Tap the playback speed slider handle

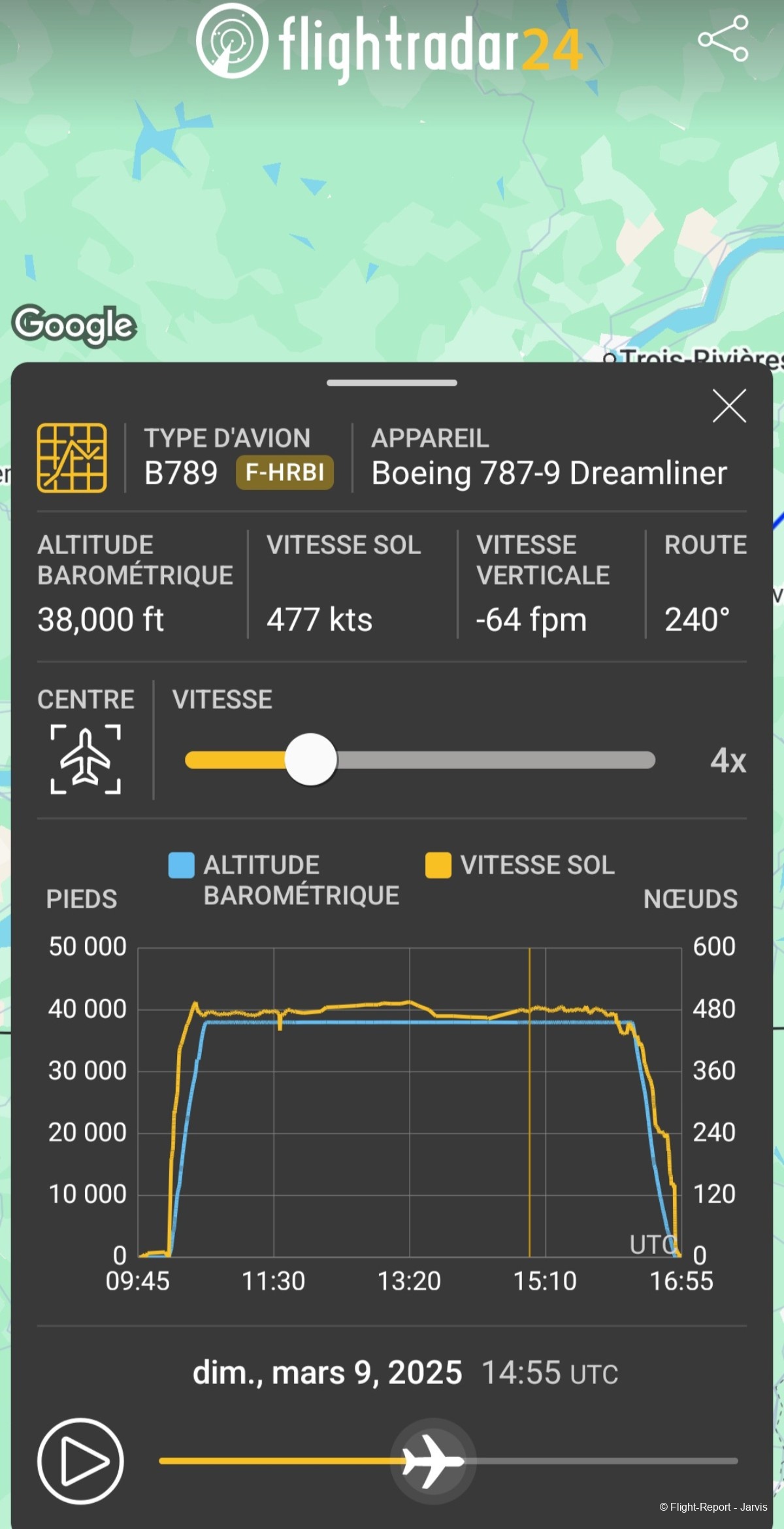pyautogui.click(x=311, y=759)
